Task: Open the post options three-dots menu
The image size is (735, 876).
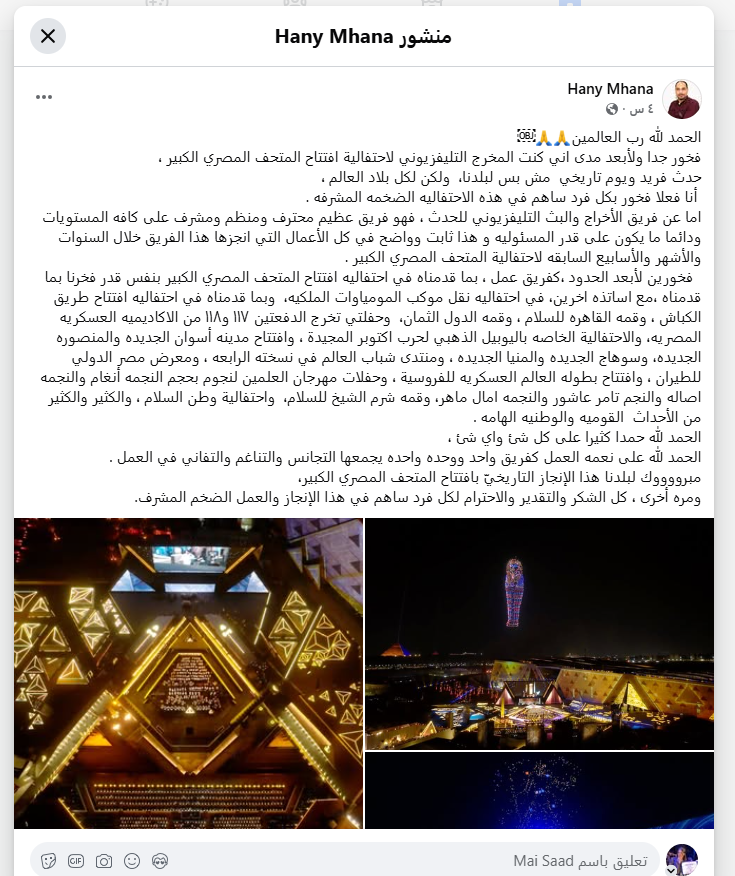Action: tap(42, 96)
